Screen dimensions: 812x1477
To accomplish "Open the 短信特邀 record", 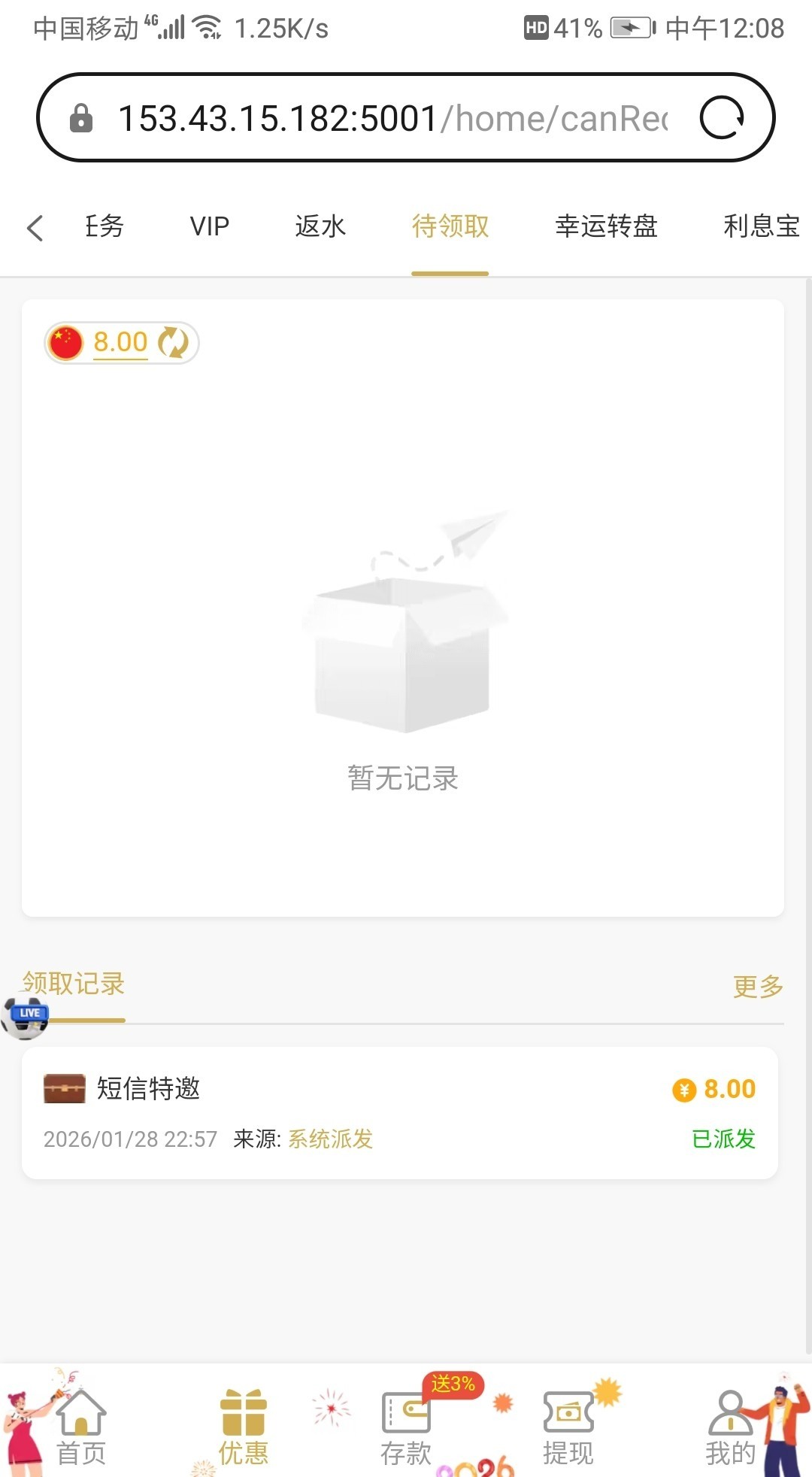I will (x=399, y=1112).
